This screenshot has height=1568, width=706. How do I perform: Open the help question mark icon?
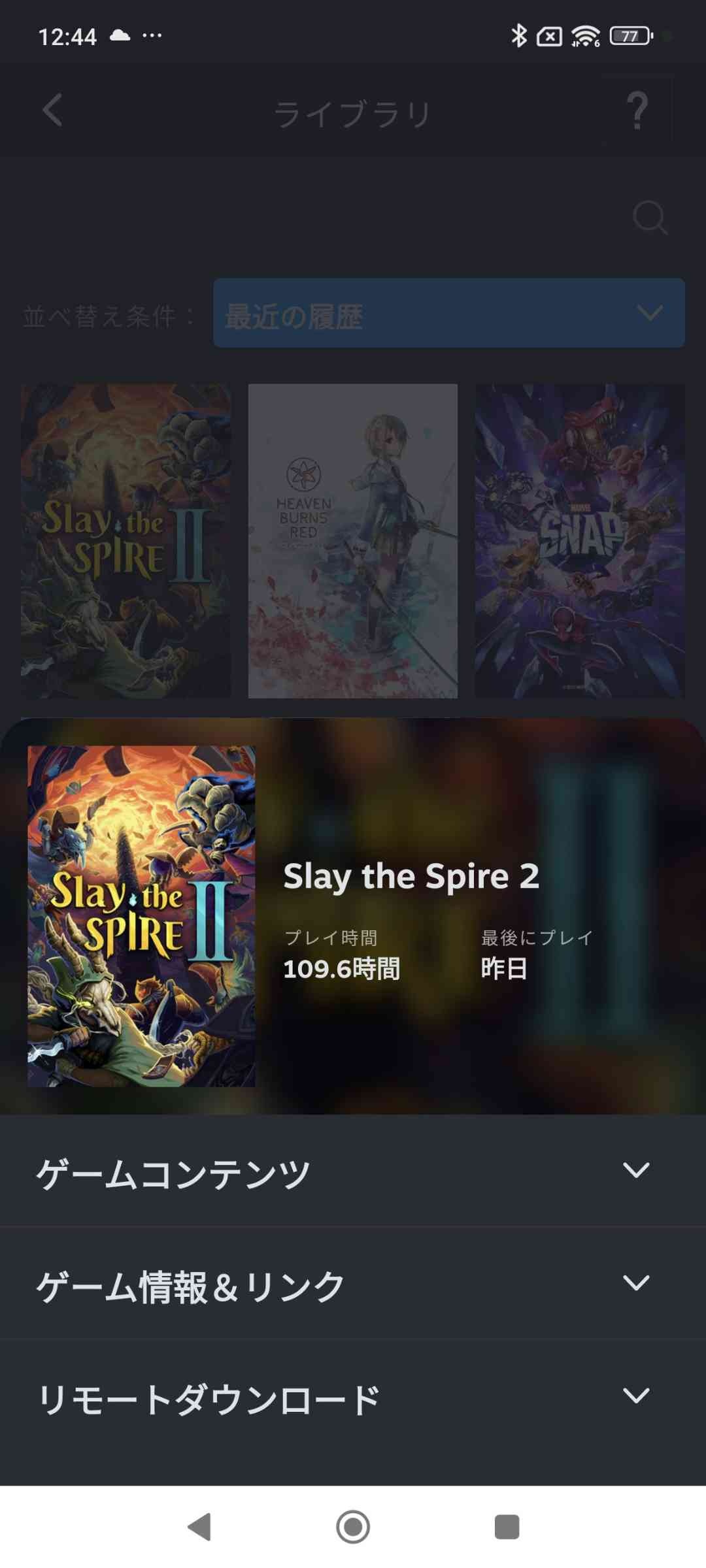(637, 111)
